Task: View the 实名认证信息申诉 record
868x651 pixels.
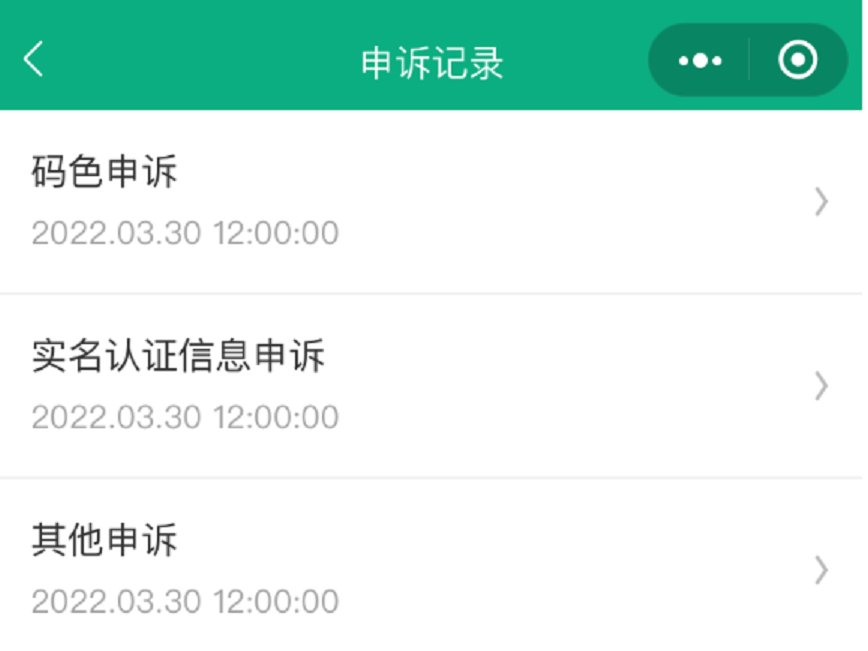Action: click(432, 385)
